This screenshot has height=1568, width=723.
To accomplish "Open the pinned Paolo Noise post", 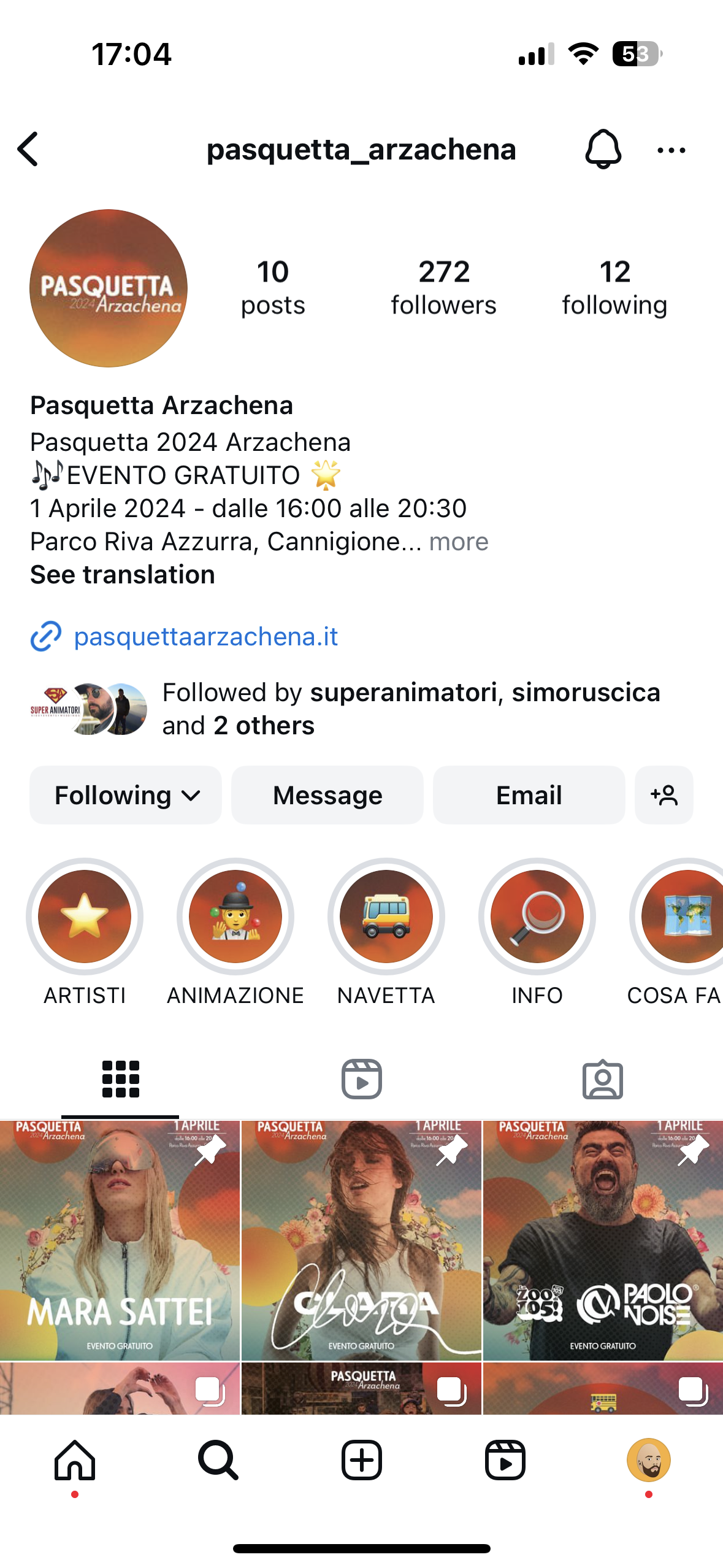I will point(603,1239).
